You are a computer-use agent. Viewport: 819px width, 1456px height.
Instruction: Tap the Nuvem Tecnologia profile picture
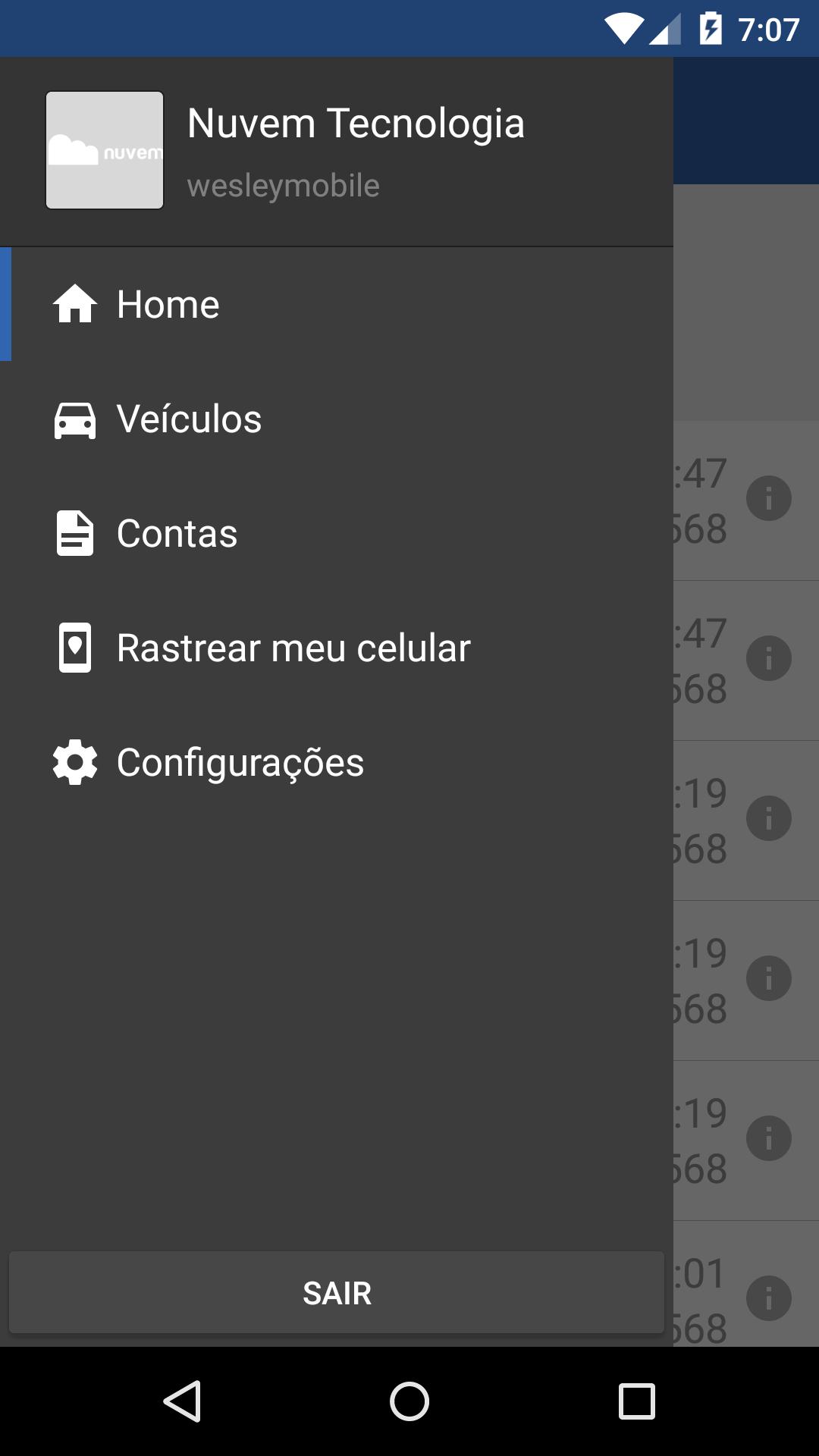105,150
